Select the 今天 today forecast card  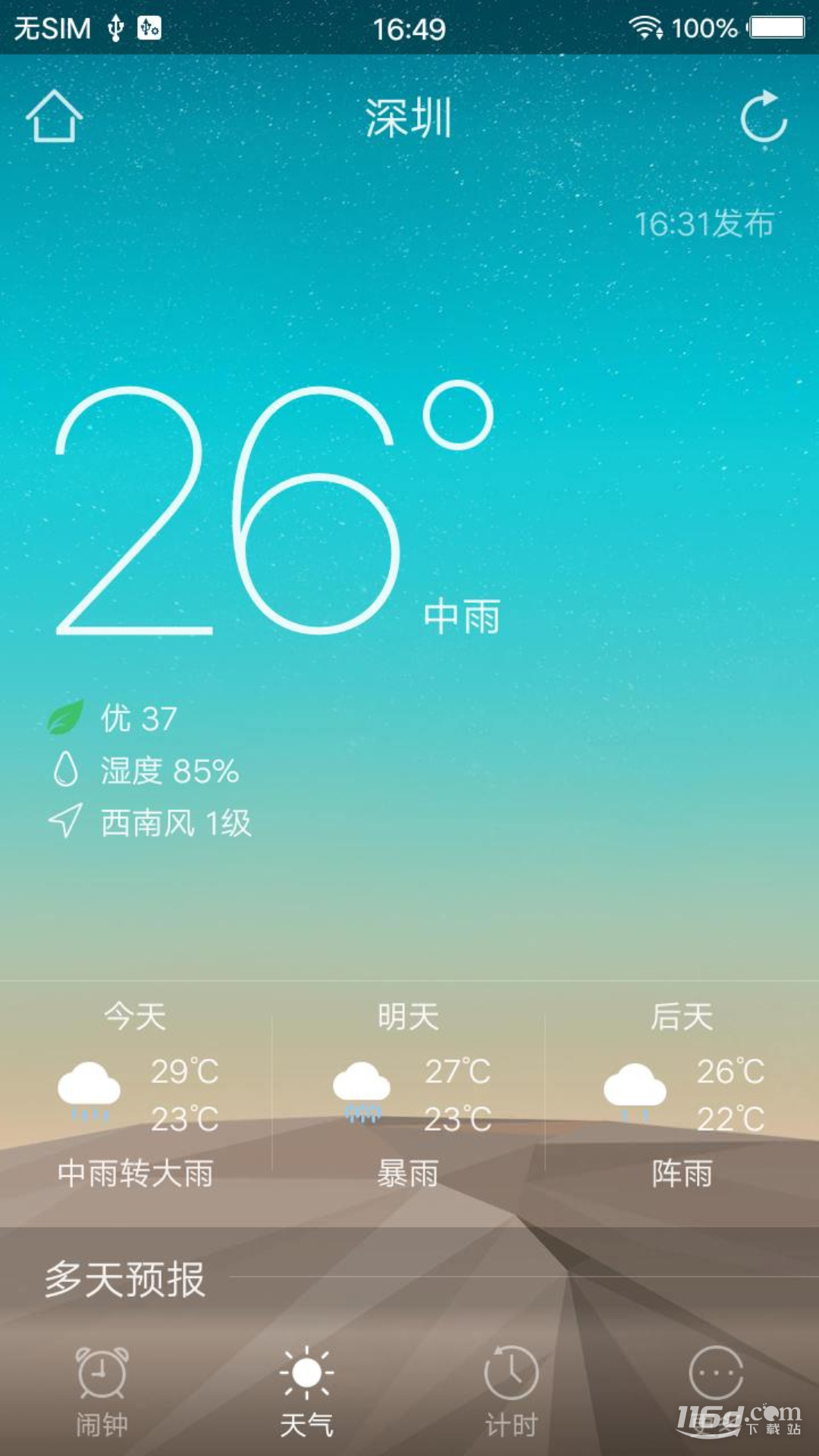136,1092
